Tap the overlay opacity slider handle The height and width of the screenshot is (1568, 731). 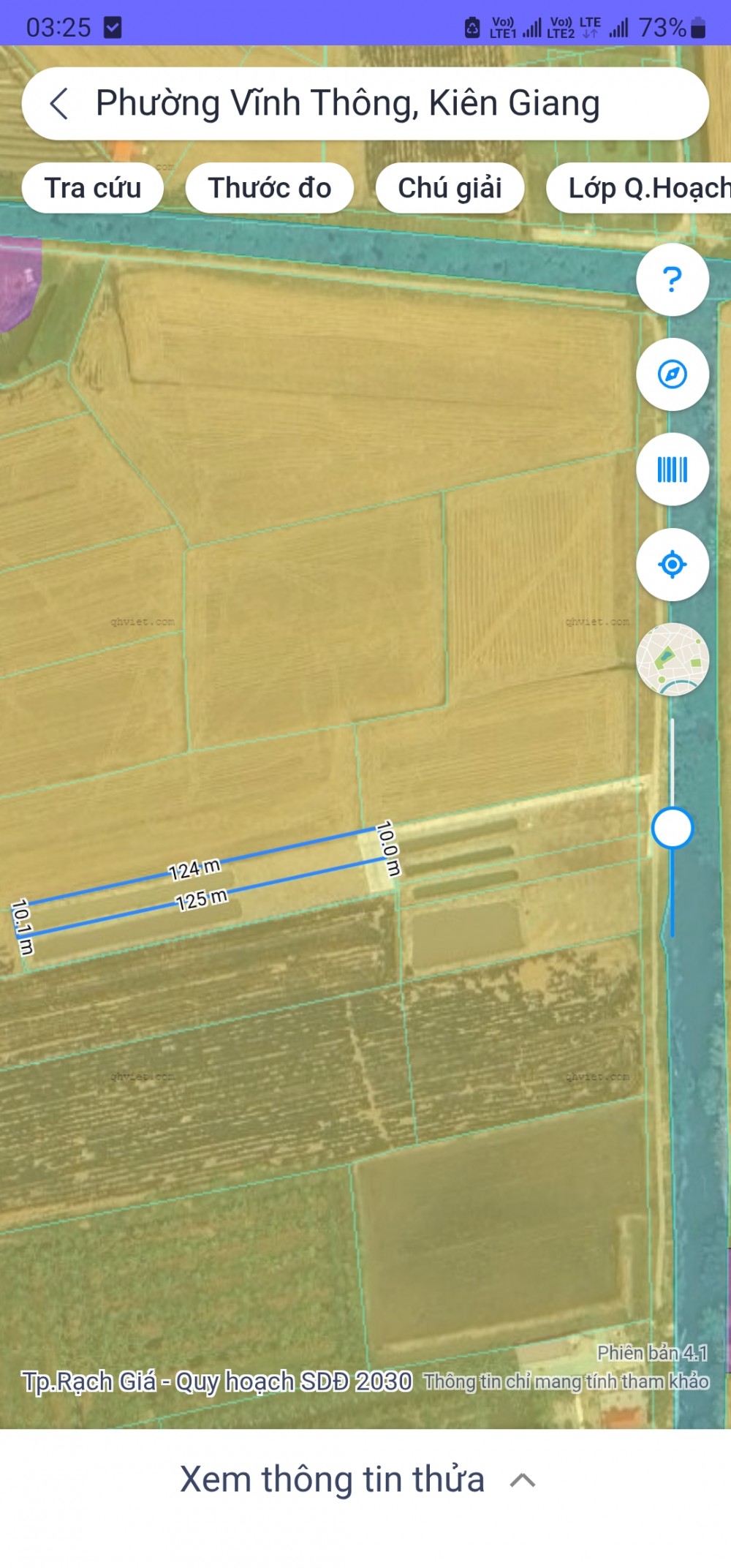coord(672,828)
